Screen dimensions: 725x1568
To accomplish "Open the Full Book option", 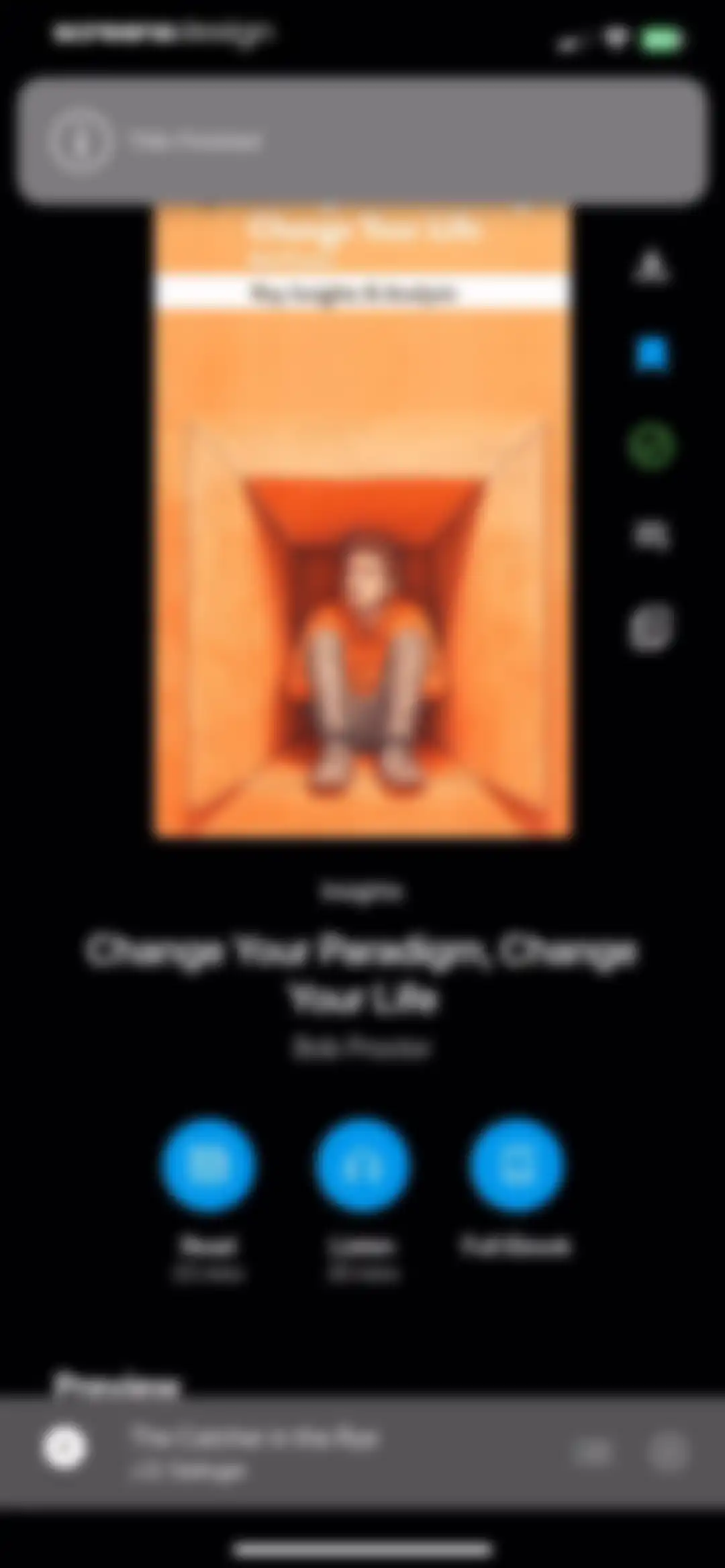I will tap(516, 1166).
